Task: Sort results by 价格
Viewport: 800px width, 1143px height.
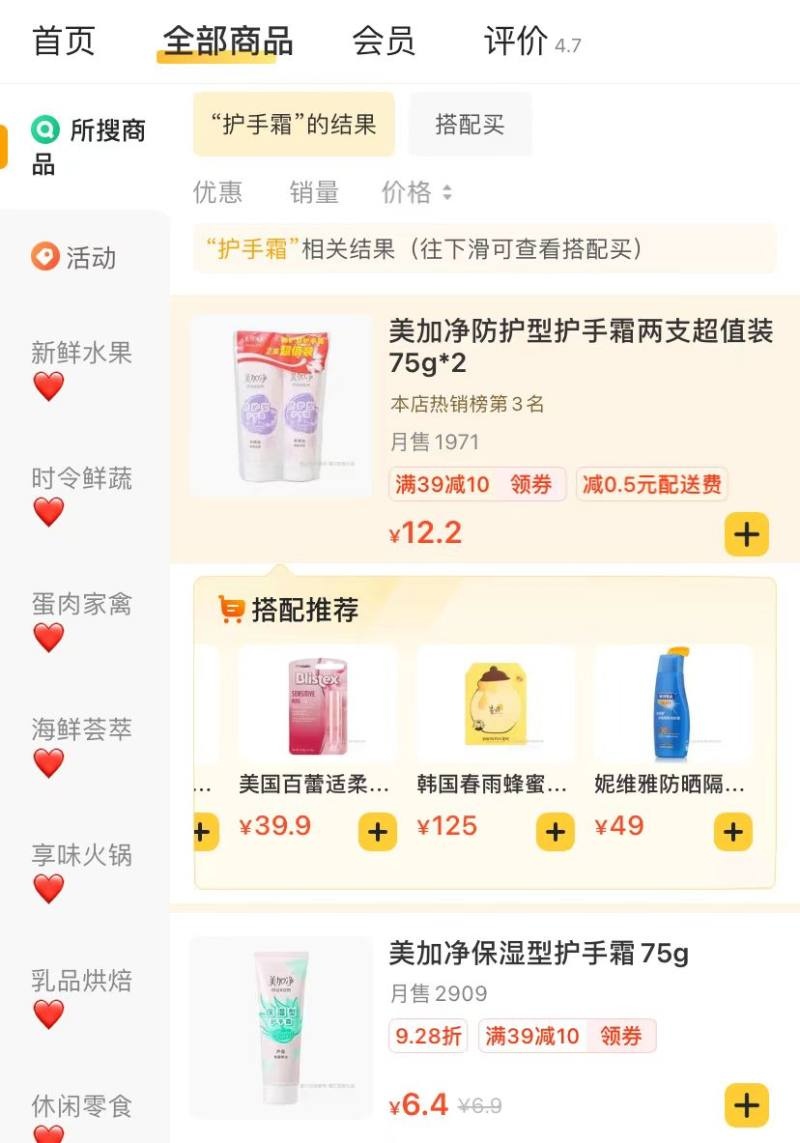Action: (416, 192)
